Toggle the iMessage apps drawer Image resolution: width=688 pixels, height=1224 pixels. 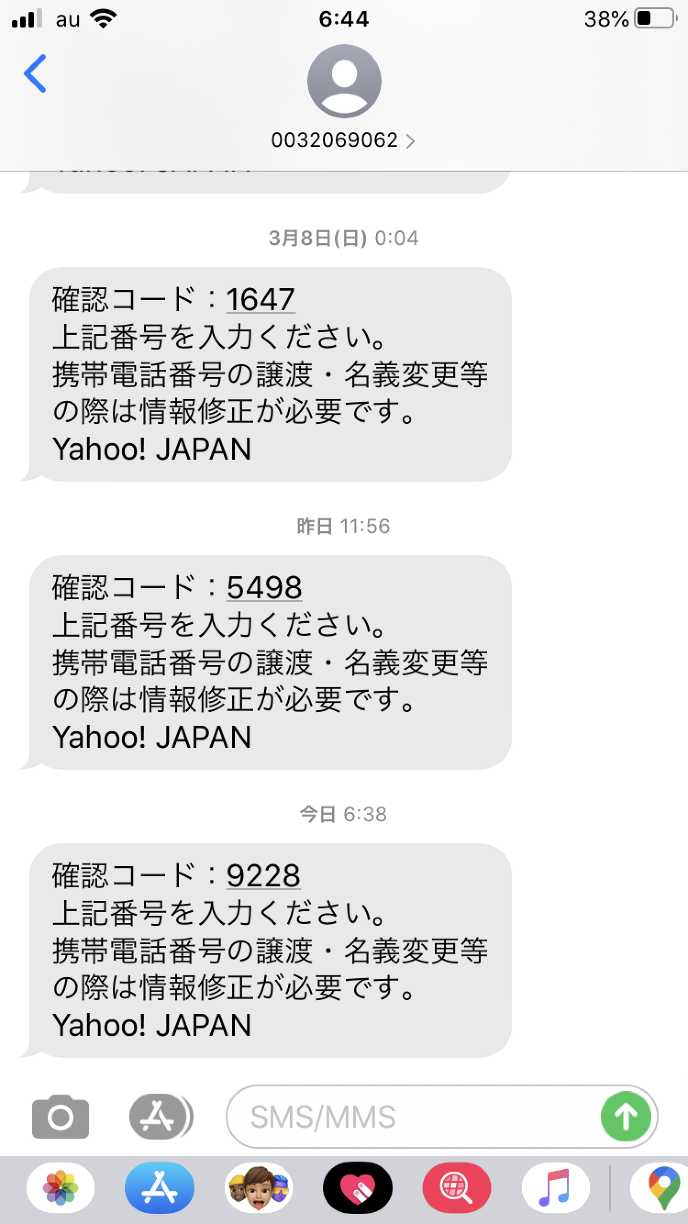click(x=159, y=1116)
